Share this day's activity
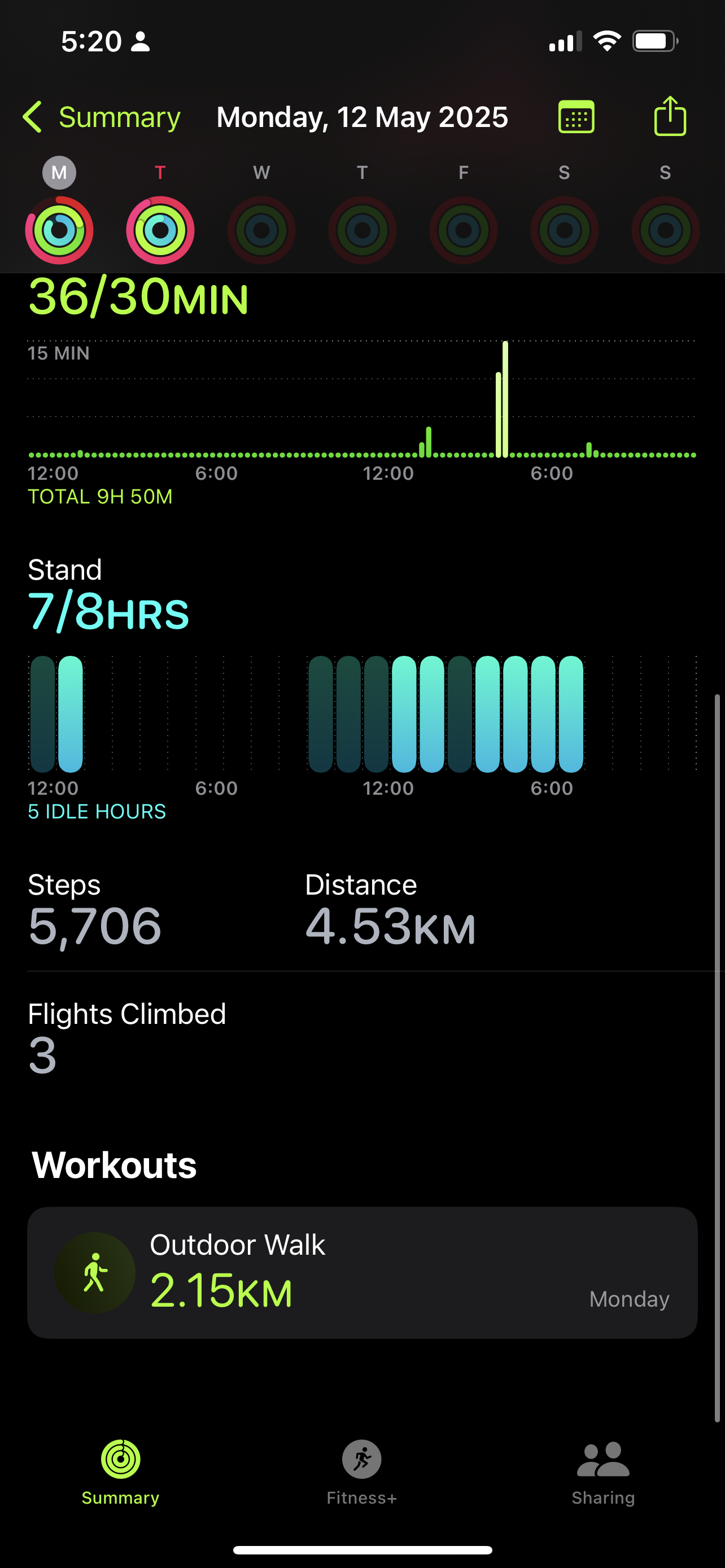725x1568 pixels. pos(670,116)
